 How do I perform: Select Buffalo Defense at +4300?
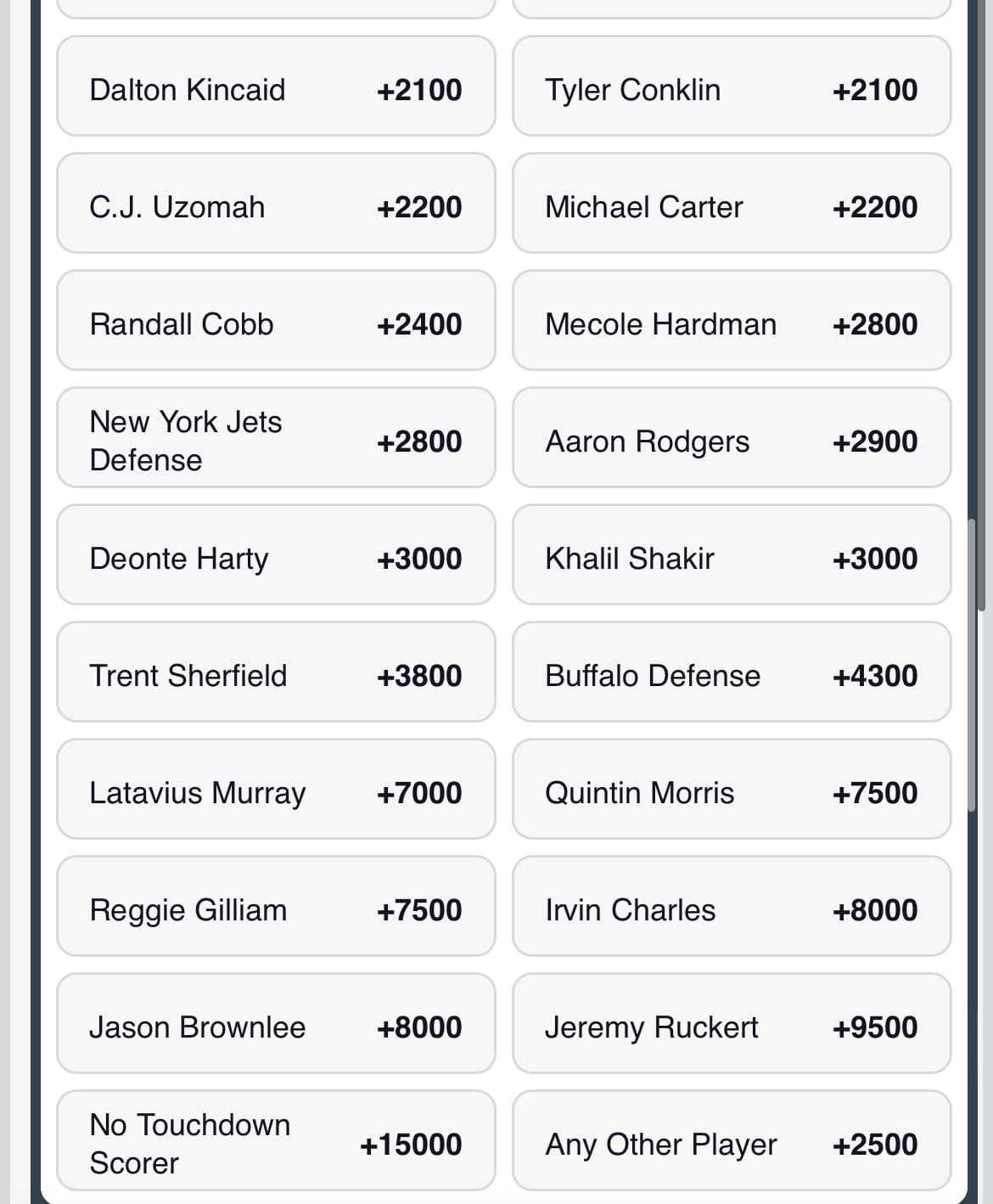click(731, 675)
